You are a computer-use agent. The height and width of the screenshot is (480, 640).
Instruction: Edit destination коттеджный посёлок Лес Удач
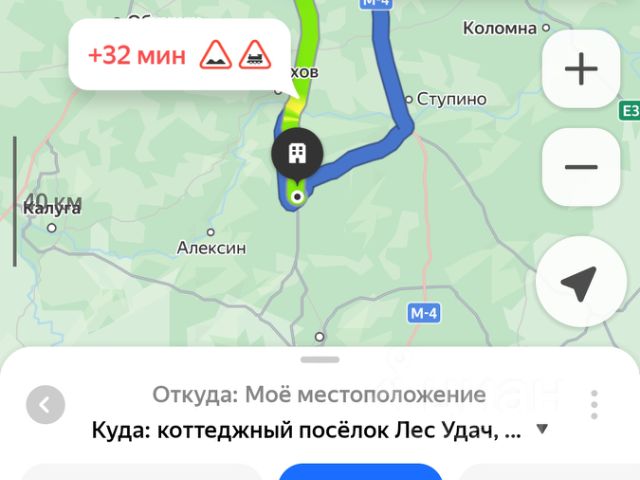coord(306,431)
